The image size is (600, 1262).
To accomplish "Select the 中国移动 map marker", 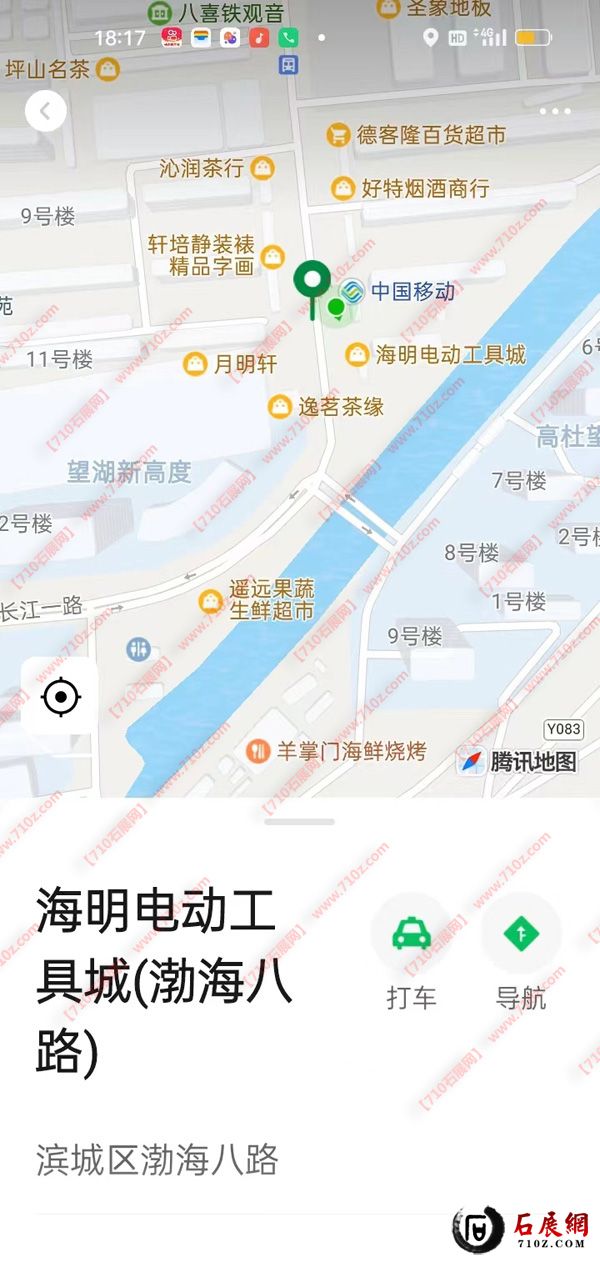I will click(x=352, y=291).
